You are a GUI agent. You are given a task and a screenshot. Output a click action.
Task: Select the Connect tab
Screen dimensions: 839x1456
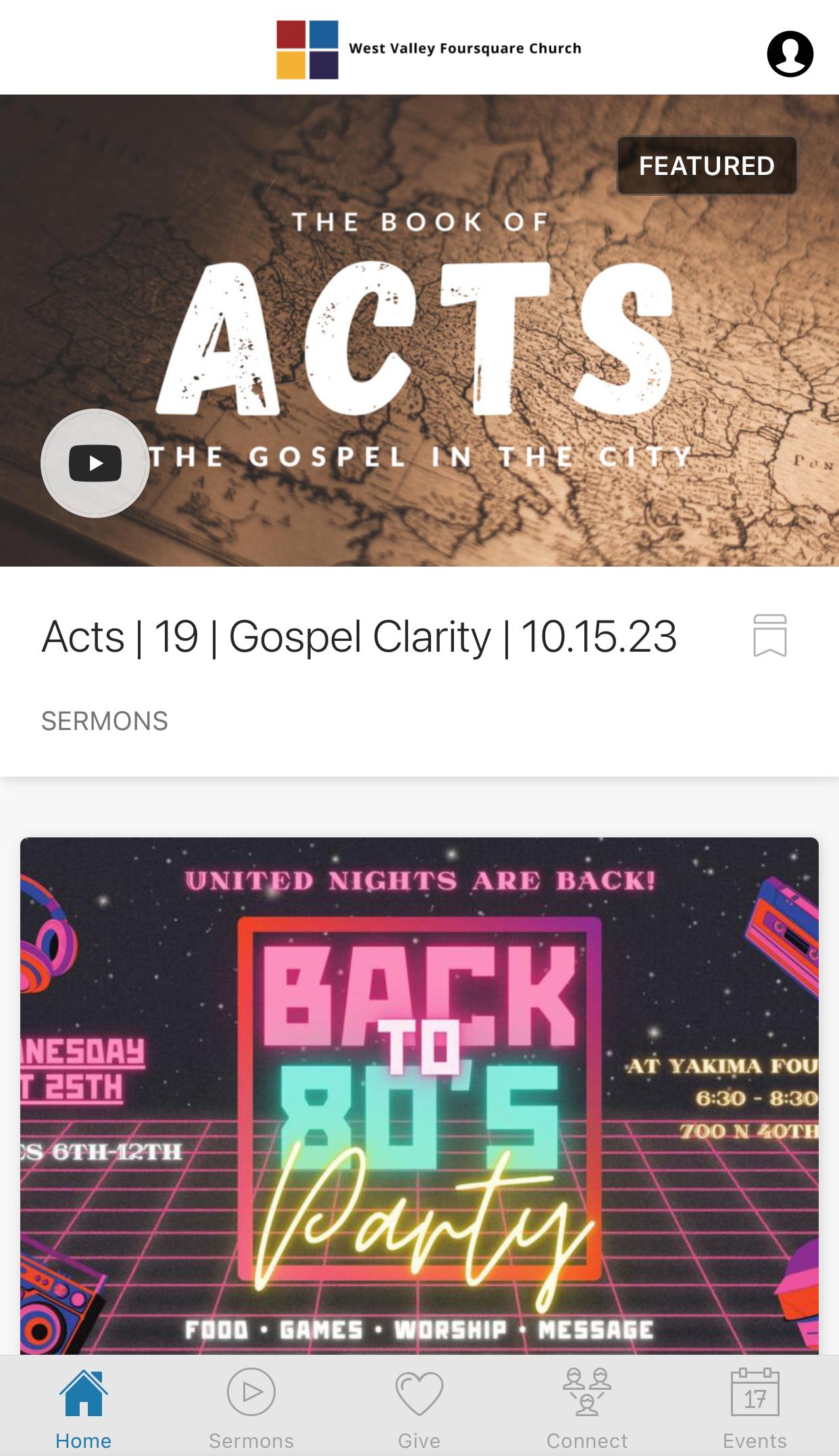[587, 1407]
